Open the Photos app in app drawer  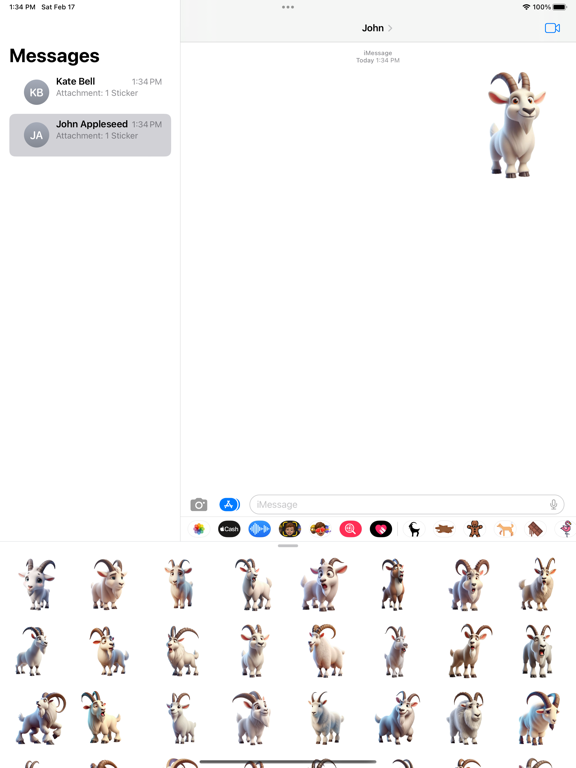coord(198,529)
